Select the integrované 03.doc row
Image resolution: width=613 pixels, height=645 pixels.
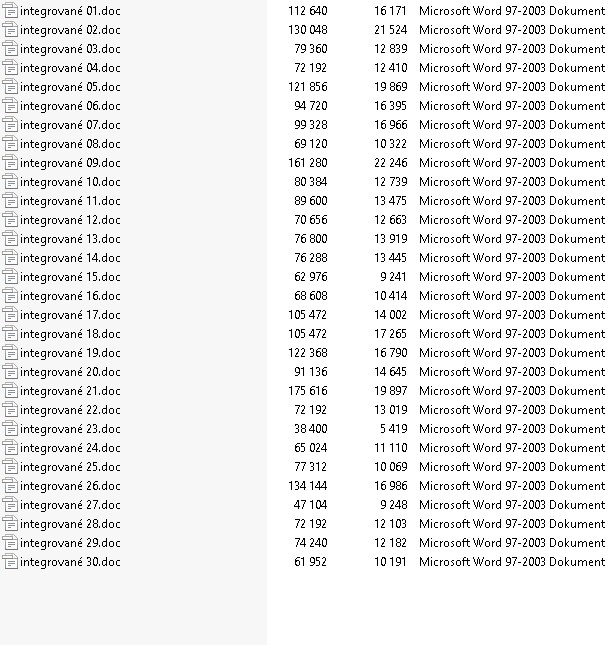pos(70,49)
